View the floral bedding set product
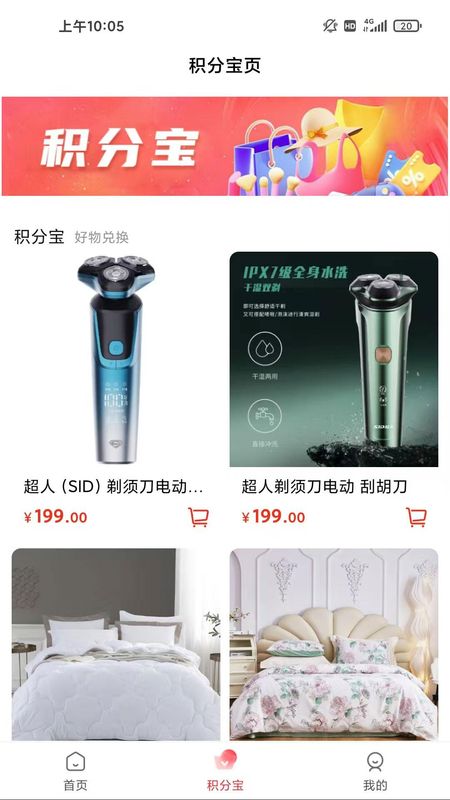 [334, 644]
